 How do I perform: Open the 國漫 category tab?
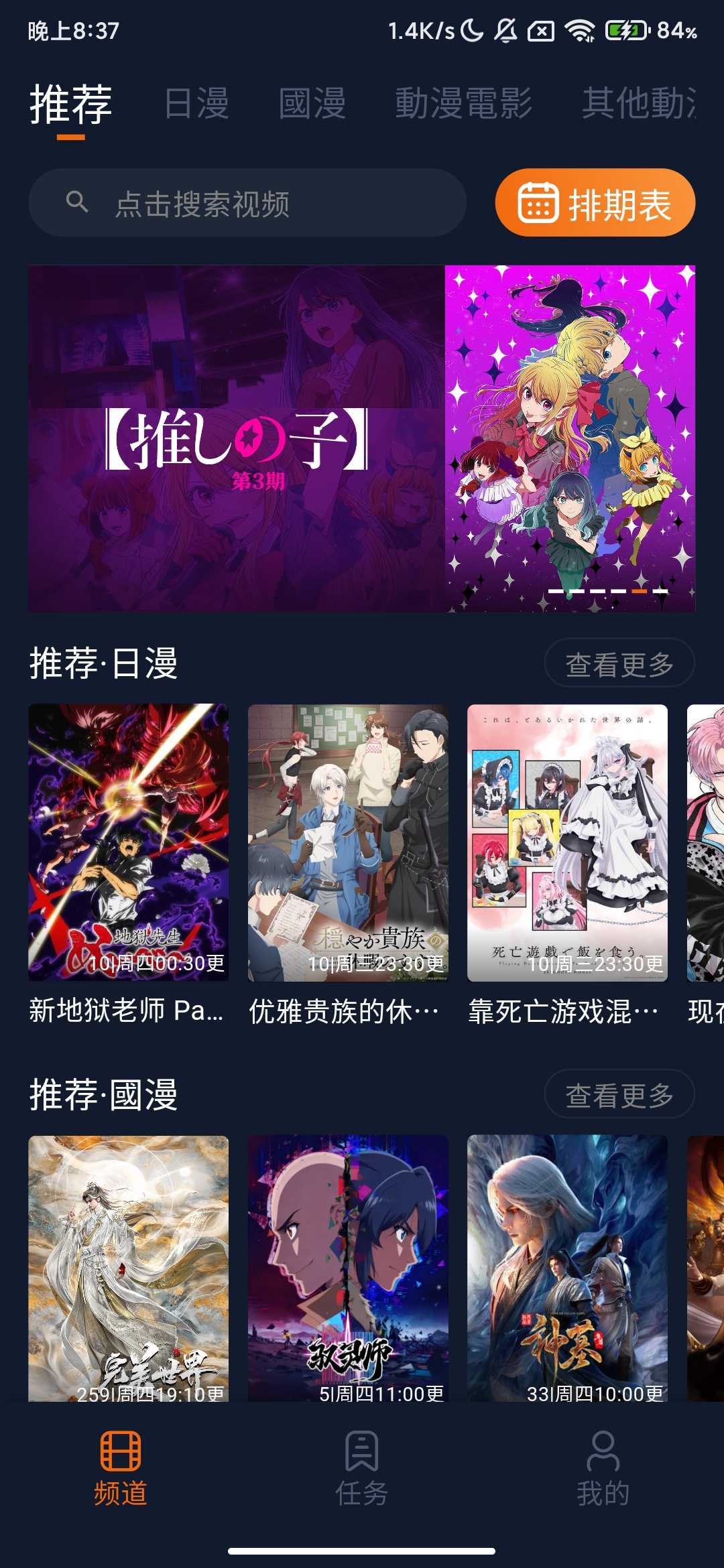(x=312, y=103)
